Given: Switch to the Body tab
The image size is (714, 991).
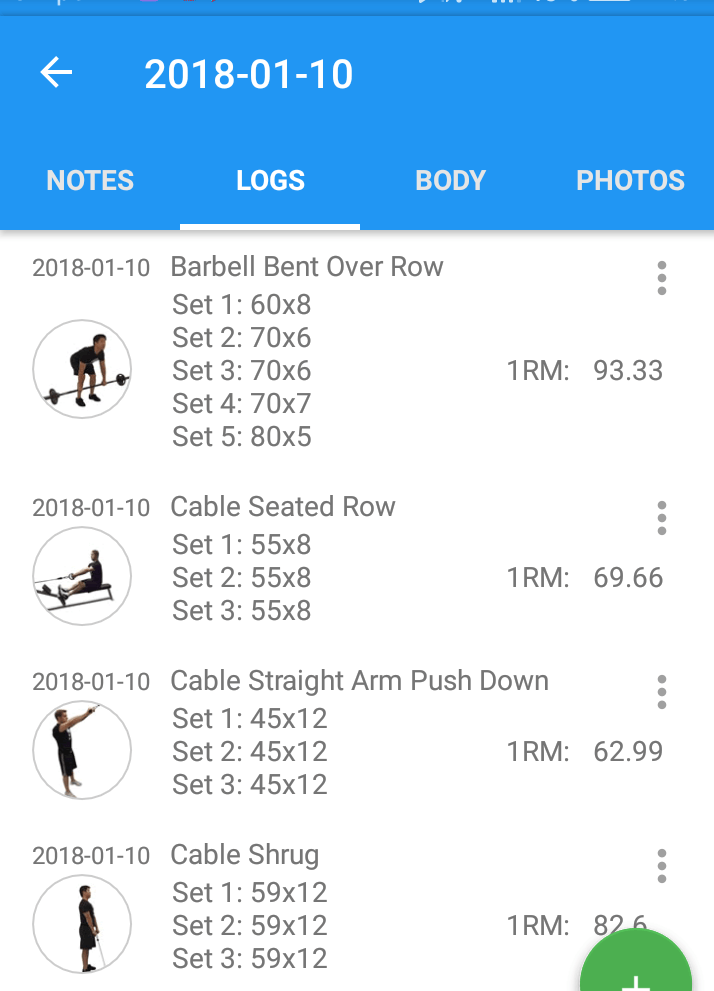Looking at the screenshot, I should (450, 181).
